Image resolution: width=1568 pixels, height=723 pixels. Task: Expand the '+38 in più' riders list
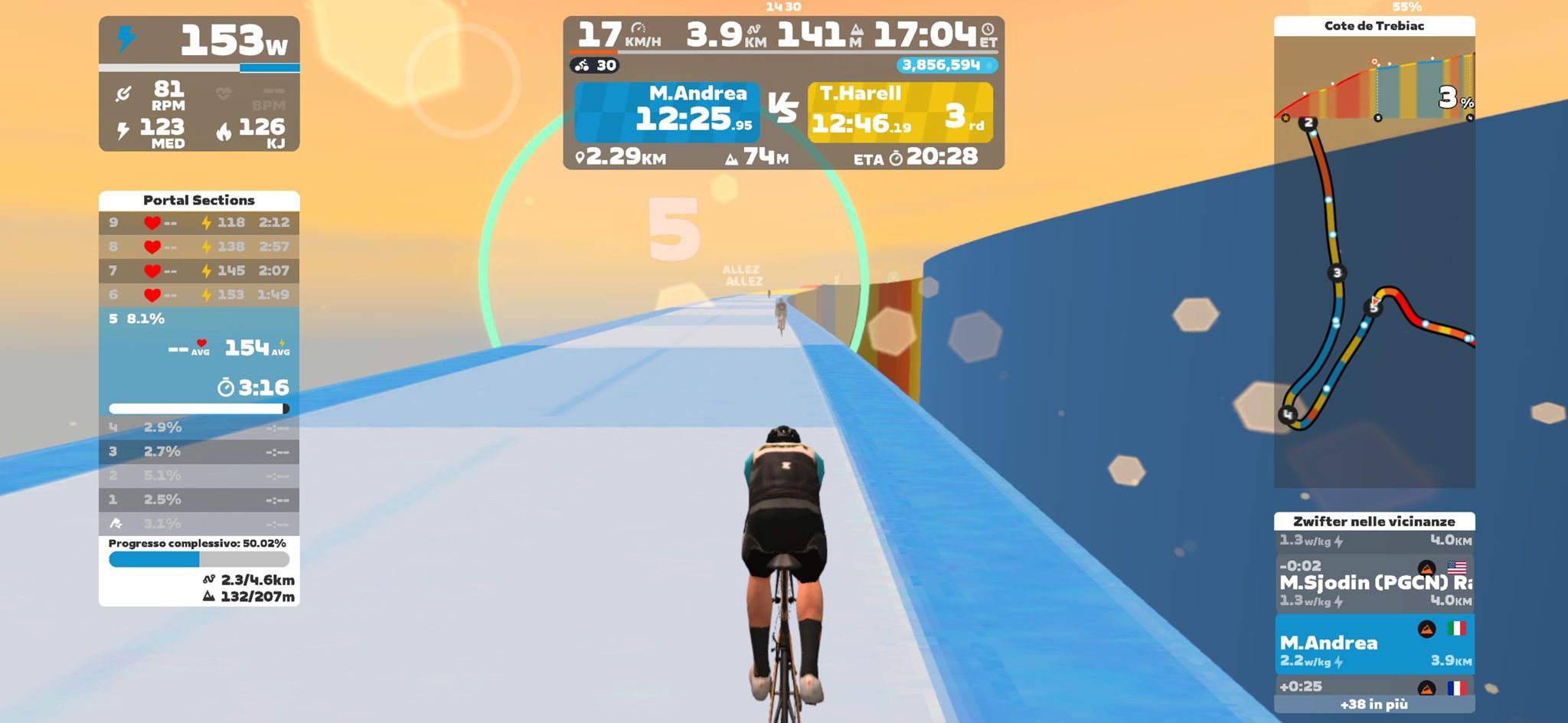click(1374, 705)
